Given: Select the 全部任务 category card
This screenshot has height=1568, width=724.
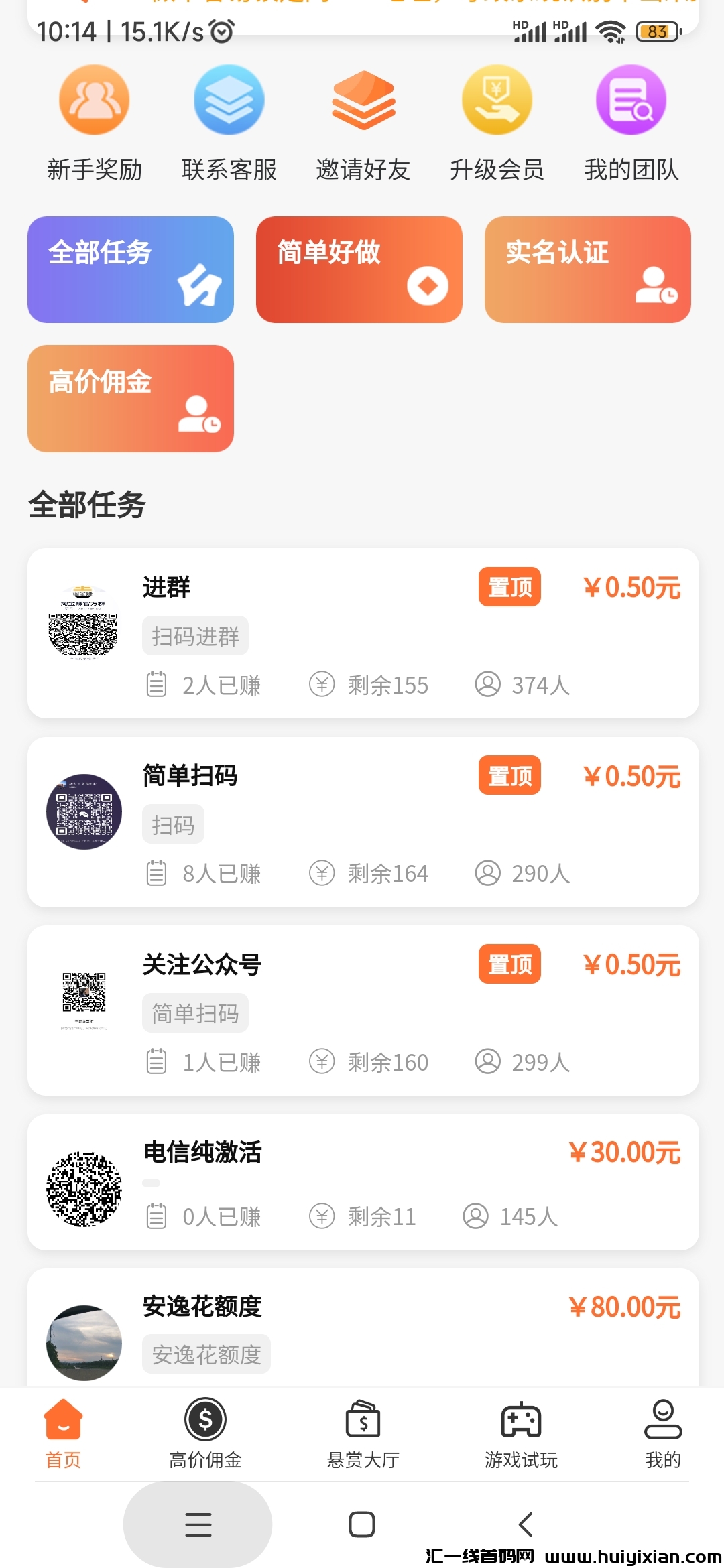Looking at the screenshot, I should coord(131,269).
